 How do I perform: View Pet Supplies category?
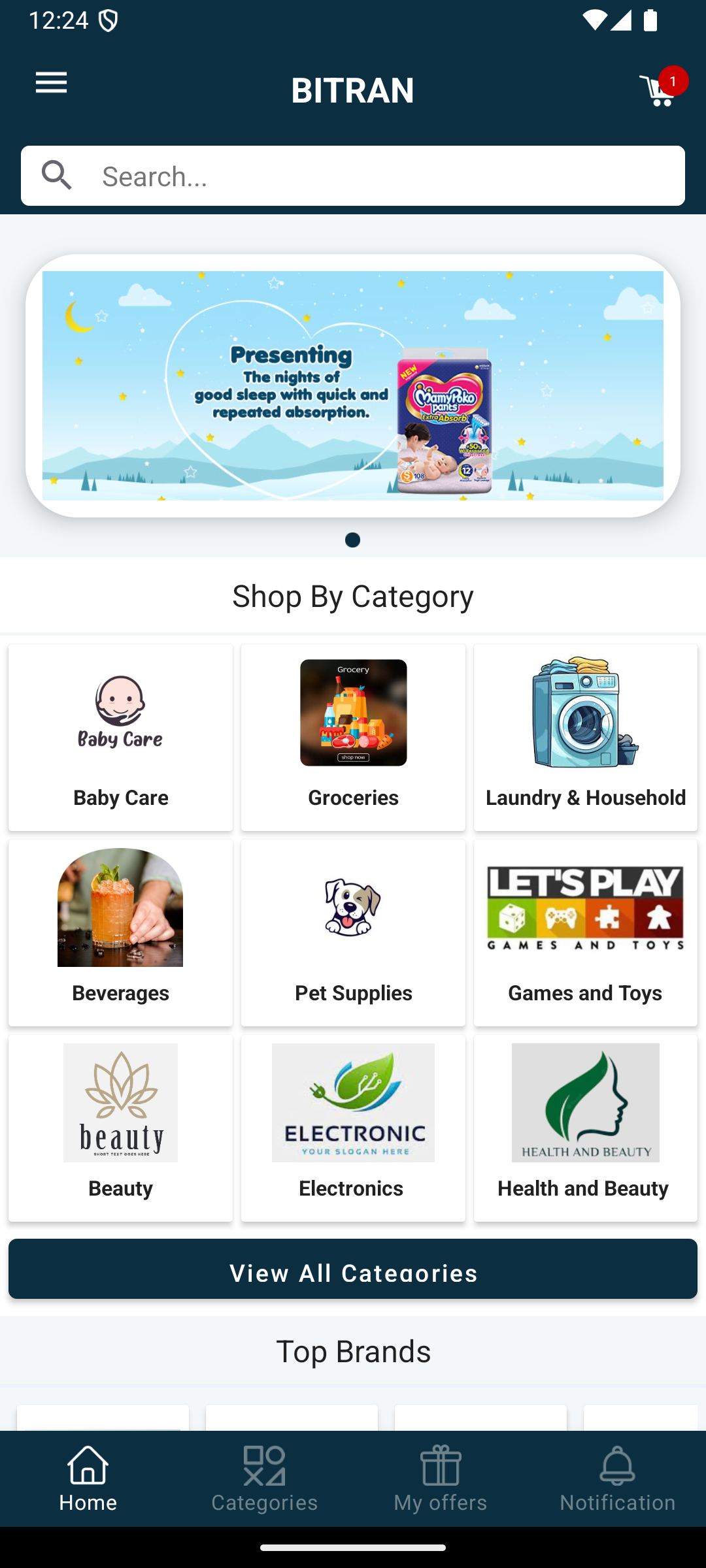tap(353, 932)
